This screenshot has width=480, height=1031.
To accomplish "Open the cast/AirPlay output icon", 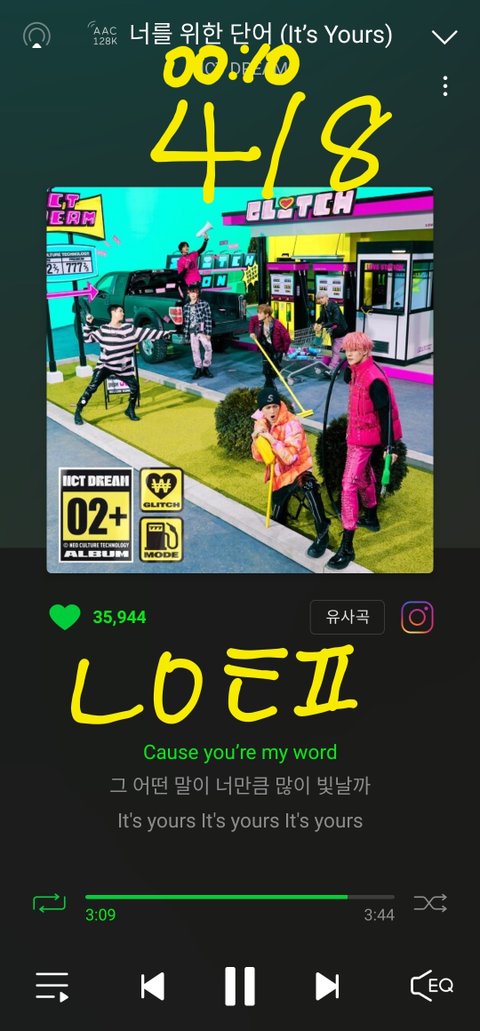I will (x=36, y=36).
